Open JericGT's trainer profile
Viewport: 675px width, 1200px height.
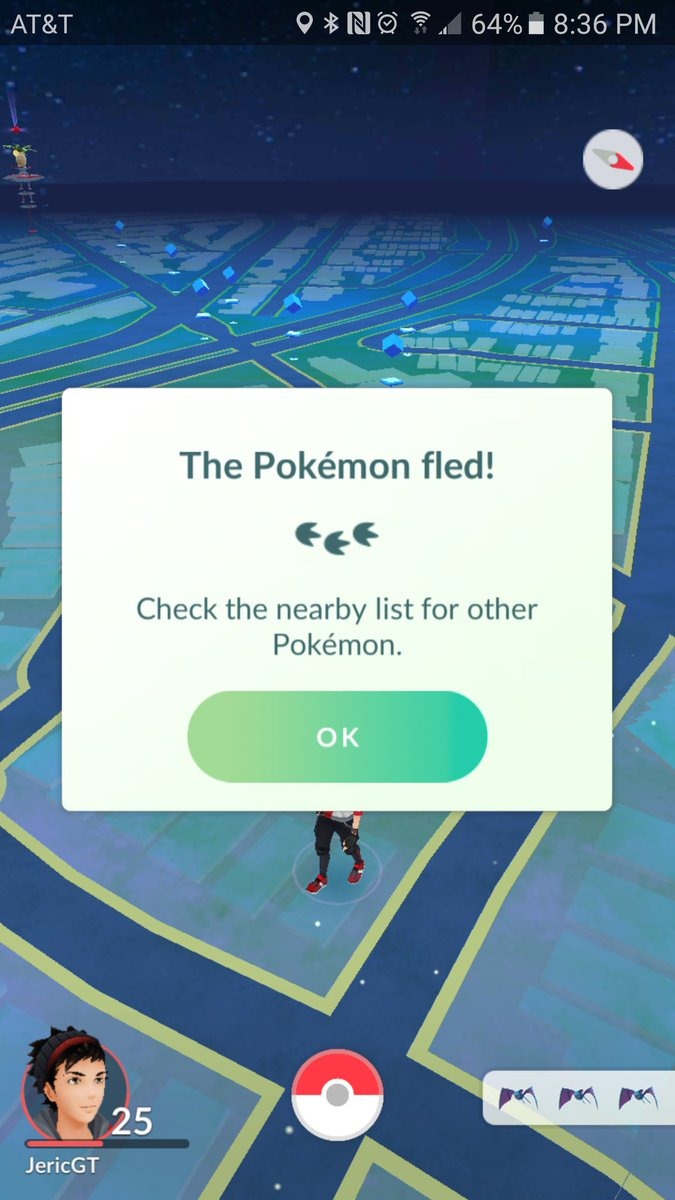pyautogui.click(x=75, y=1090)
